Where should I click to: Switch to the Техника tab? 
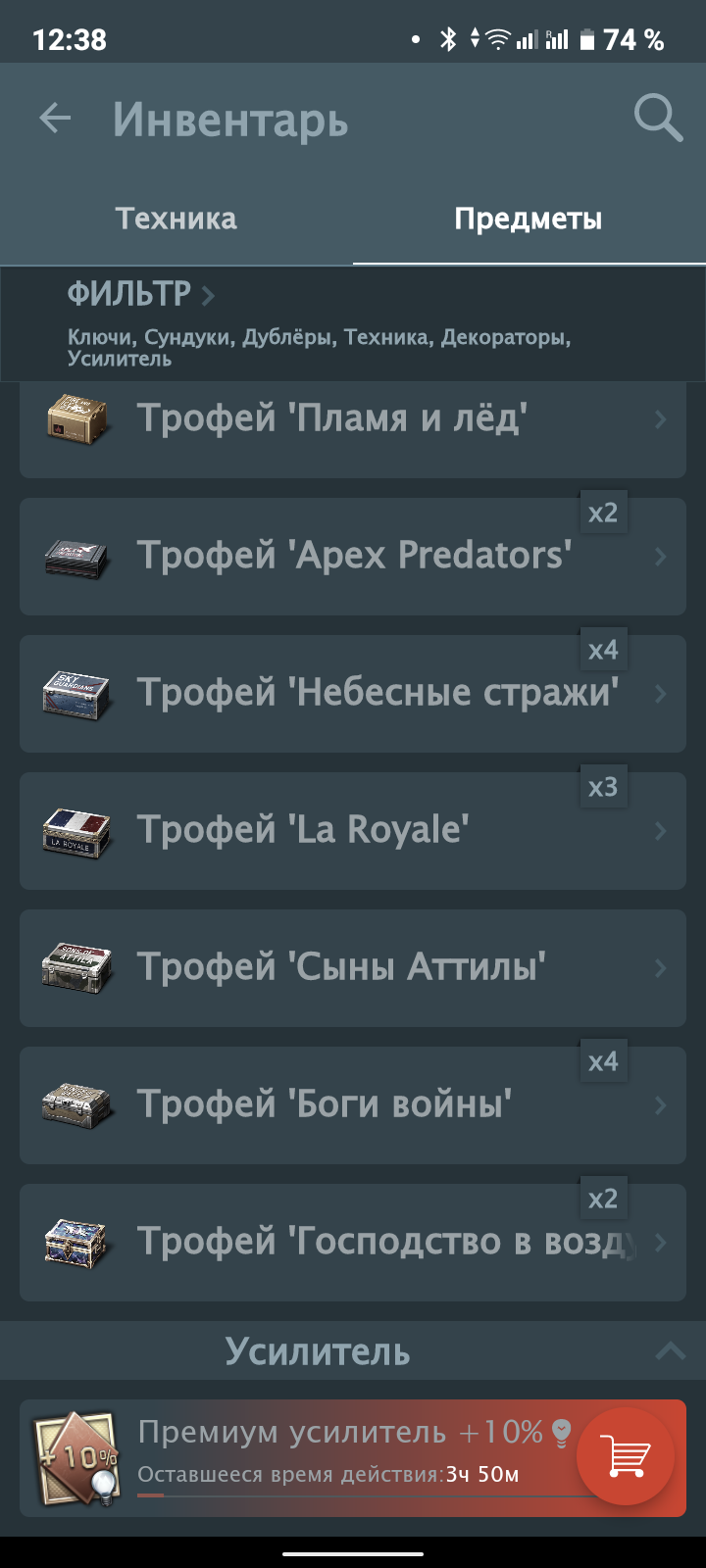(x=176, y=219)
